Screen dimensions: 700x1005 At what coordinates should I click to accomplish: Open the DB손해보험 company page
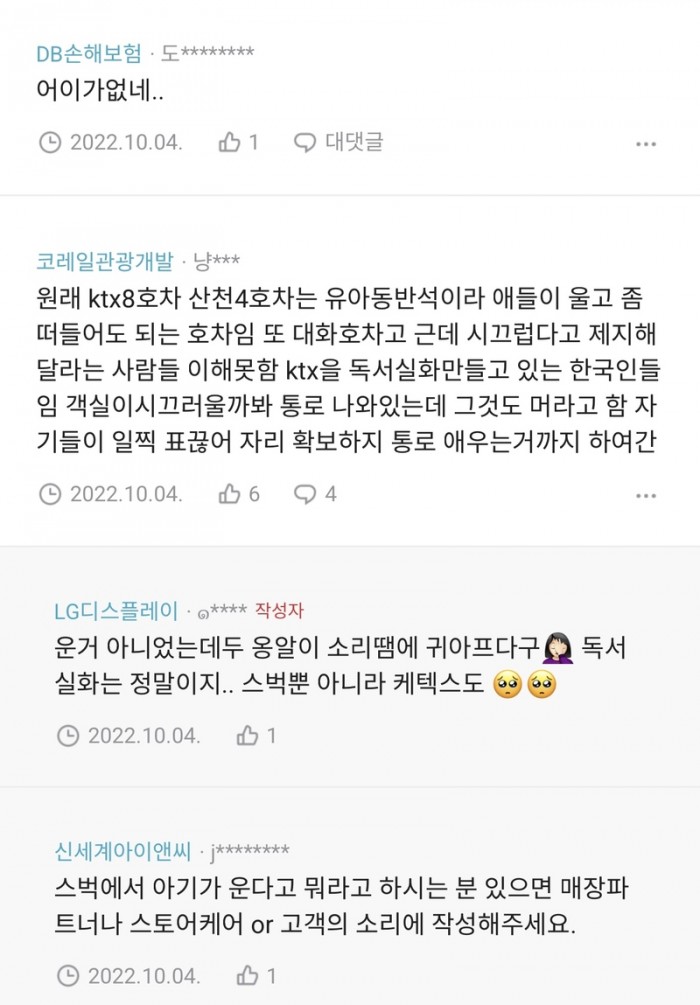(x=88, y=53)
